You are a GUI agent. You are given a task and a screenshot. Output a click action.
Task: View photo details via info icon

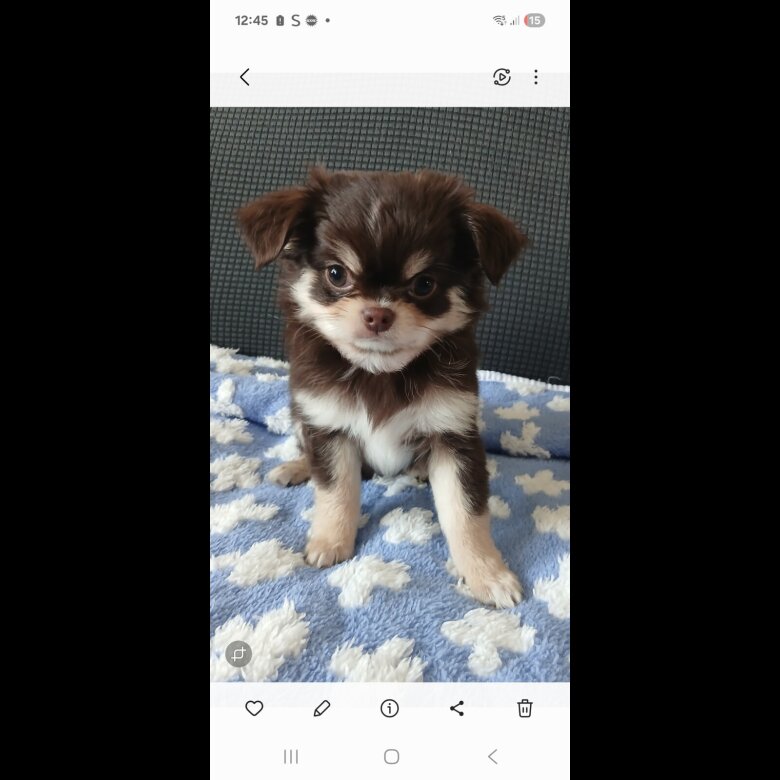390,708
